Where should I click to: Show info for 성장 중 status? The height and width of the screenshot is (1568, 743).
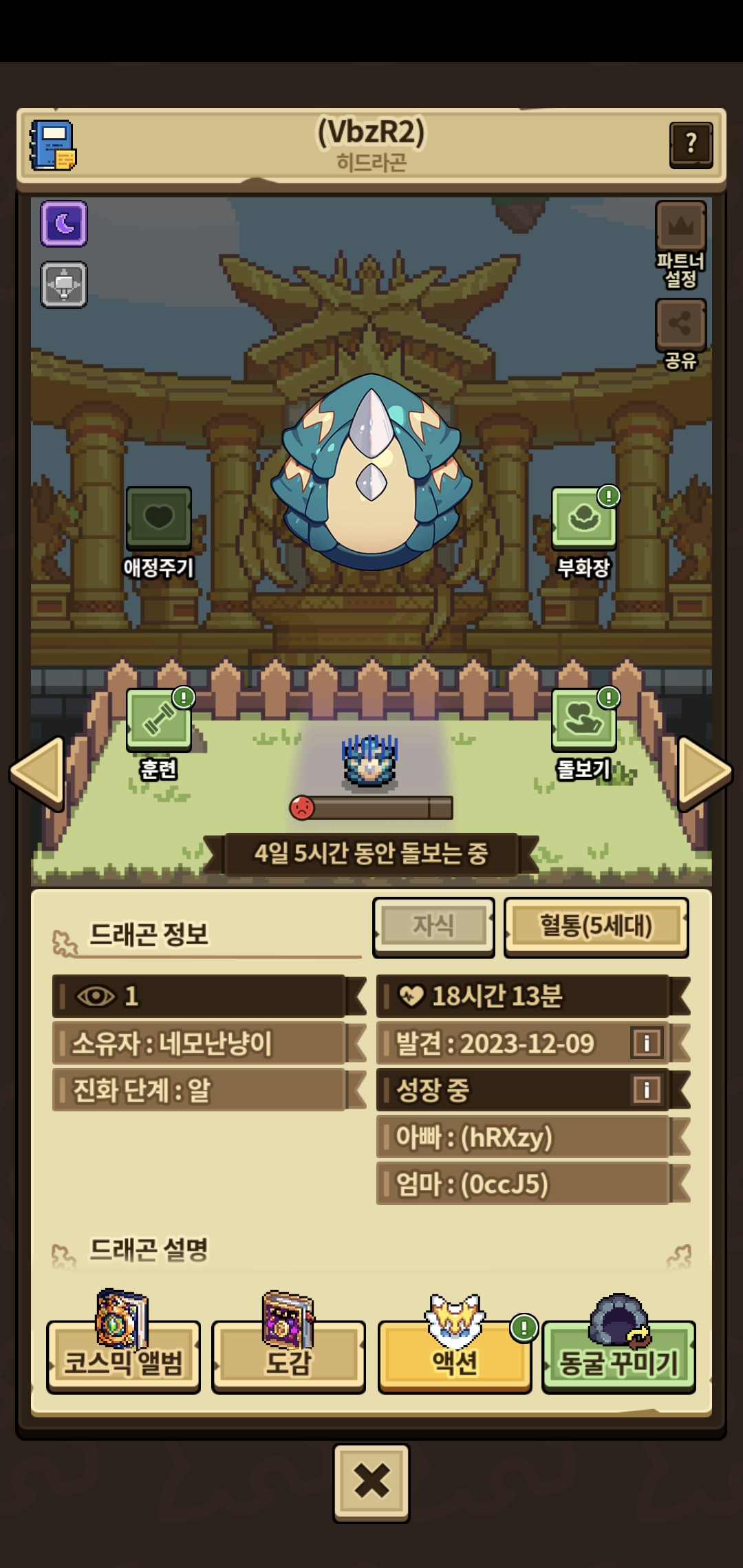point(646,1089)
